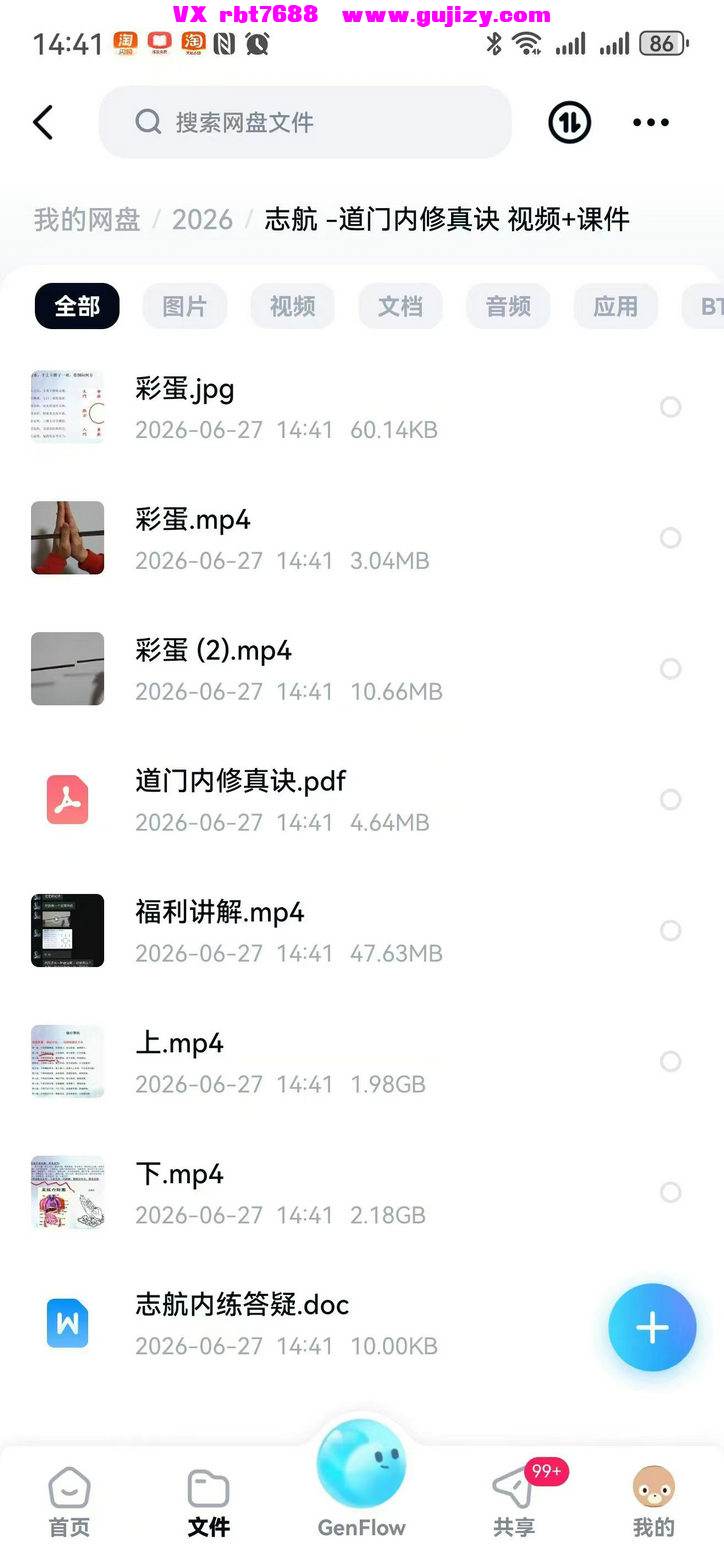Open the transfer list icon

[x=570, y=122]
